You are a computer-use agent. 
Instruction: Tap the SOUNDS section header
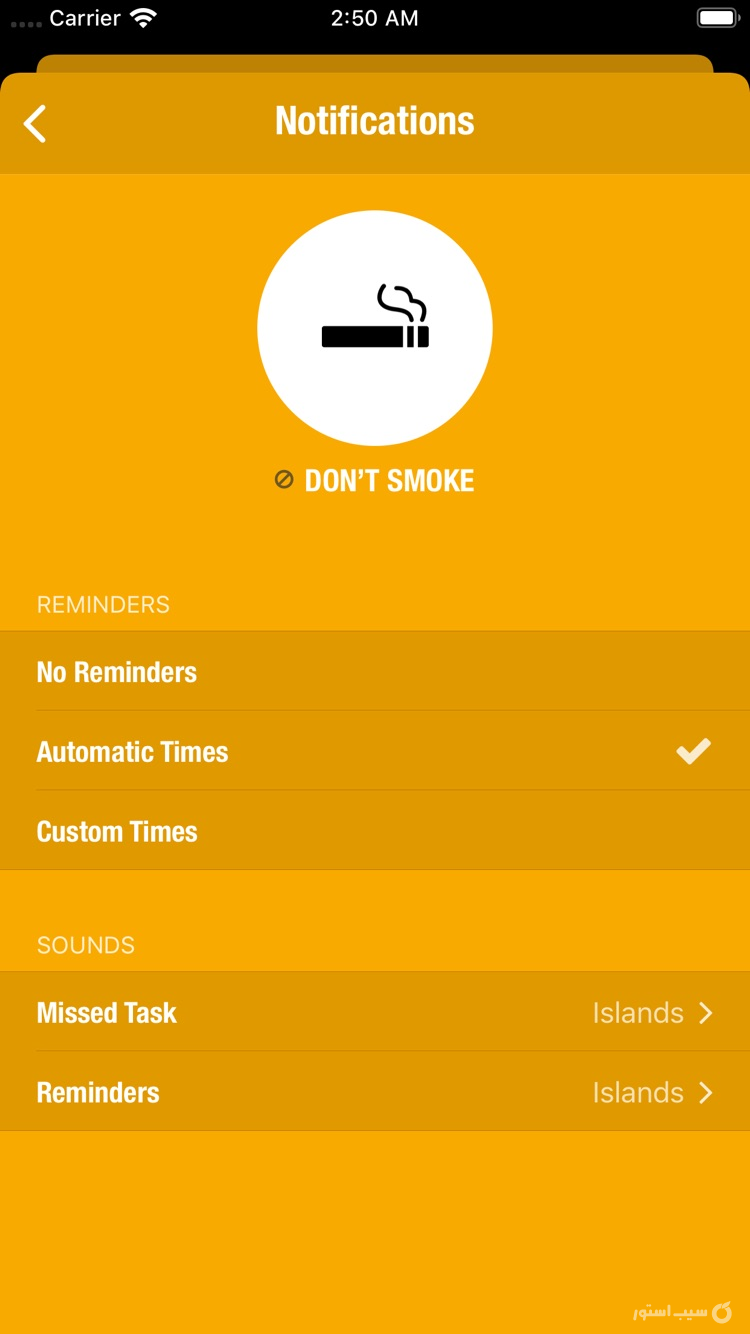86,945
